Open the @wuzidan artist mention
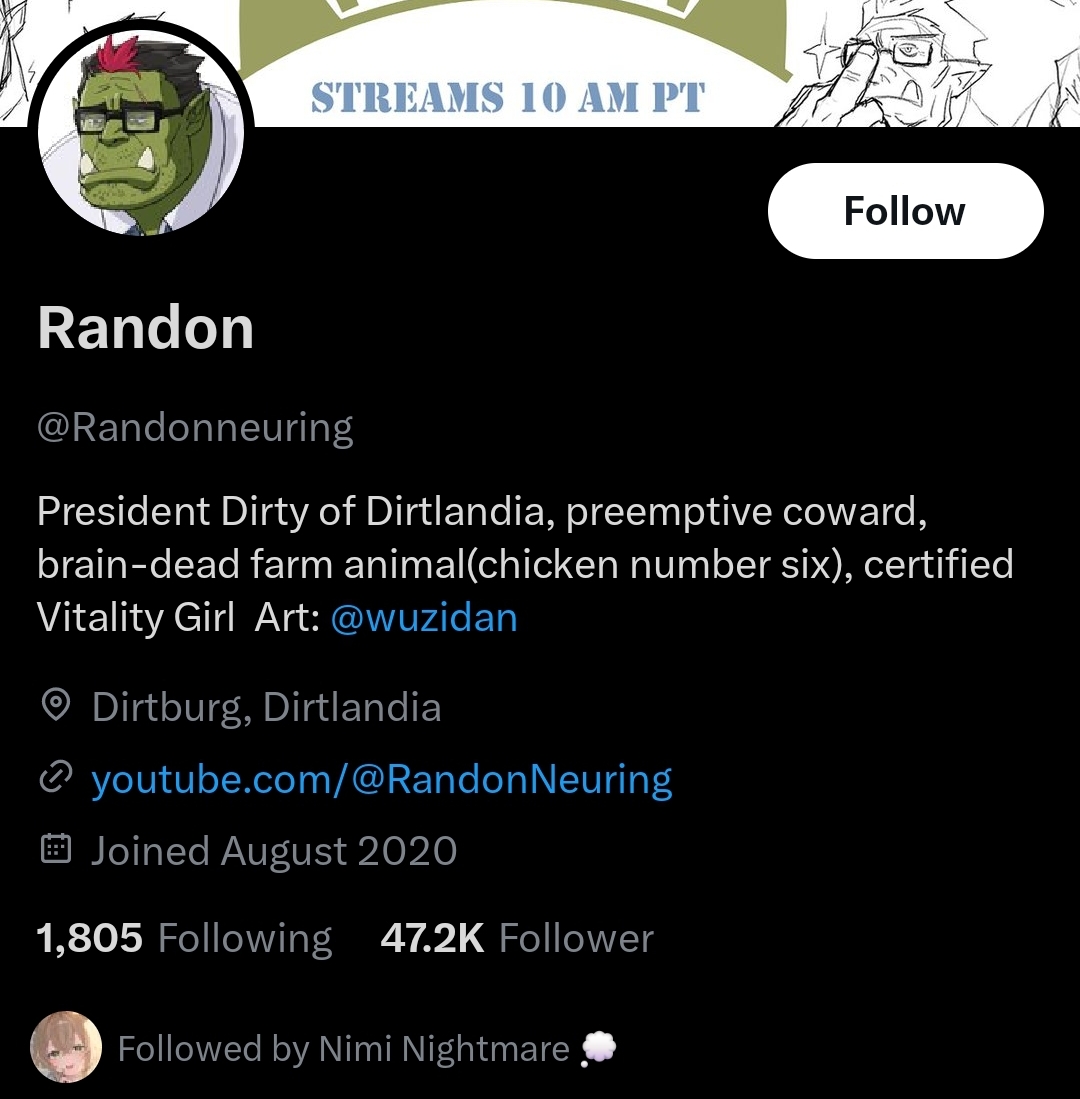This screenshot has height=1099, width=1080. [423, 617]
